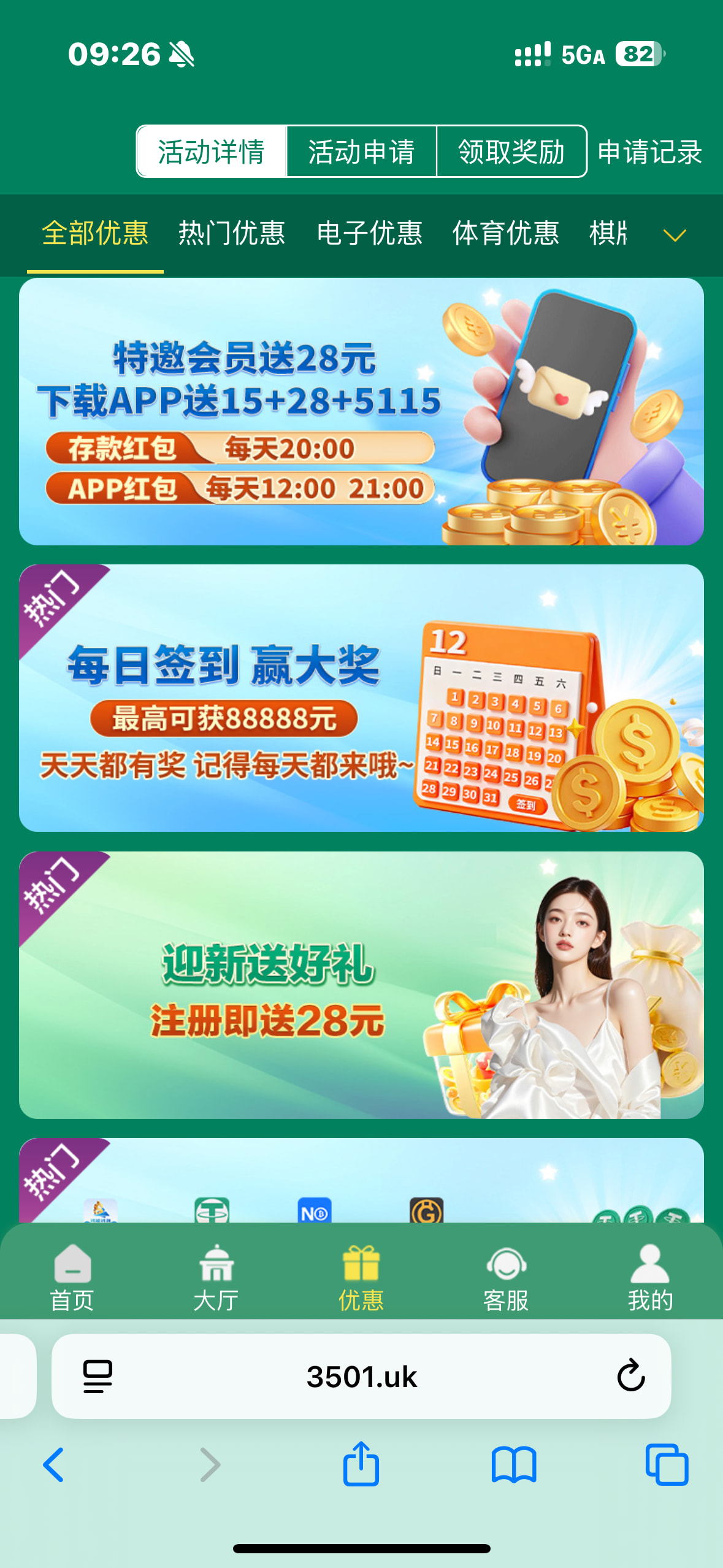The width and height of the screenshot is (723, 1568).
Task: Expand the promotion category dropdown chevron
Action: pos(674,235)
